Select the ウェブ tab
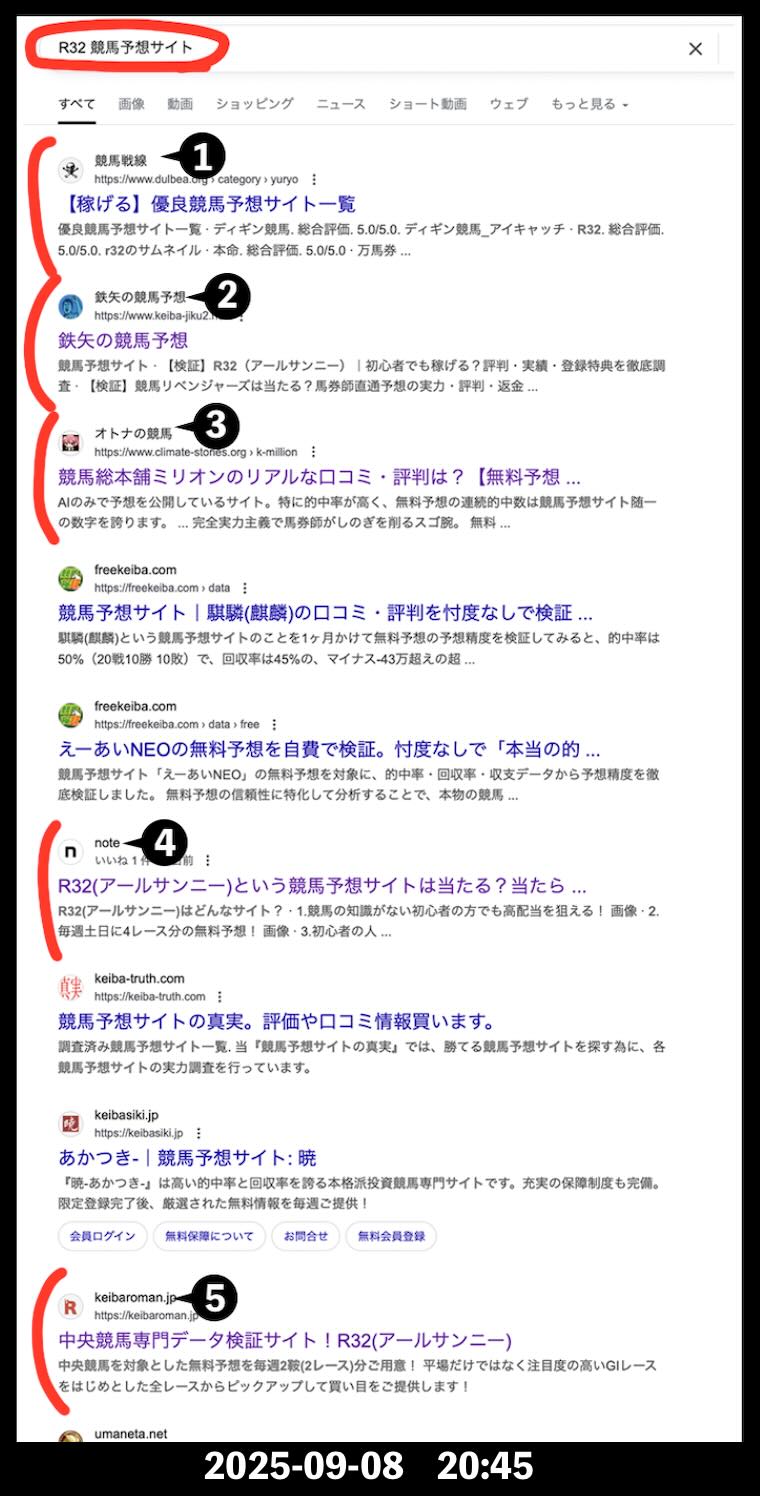This screenshot has width=760, height=1496. pyautogui.click(x=508, y=104)
